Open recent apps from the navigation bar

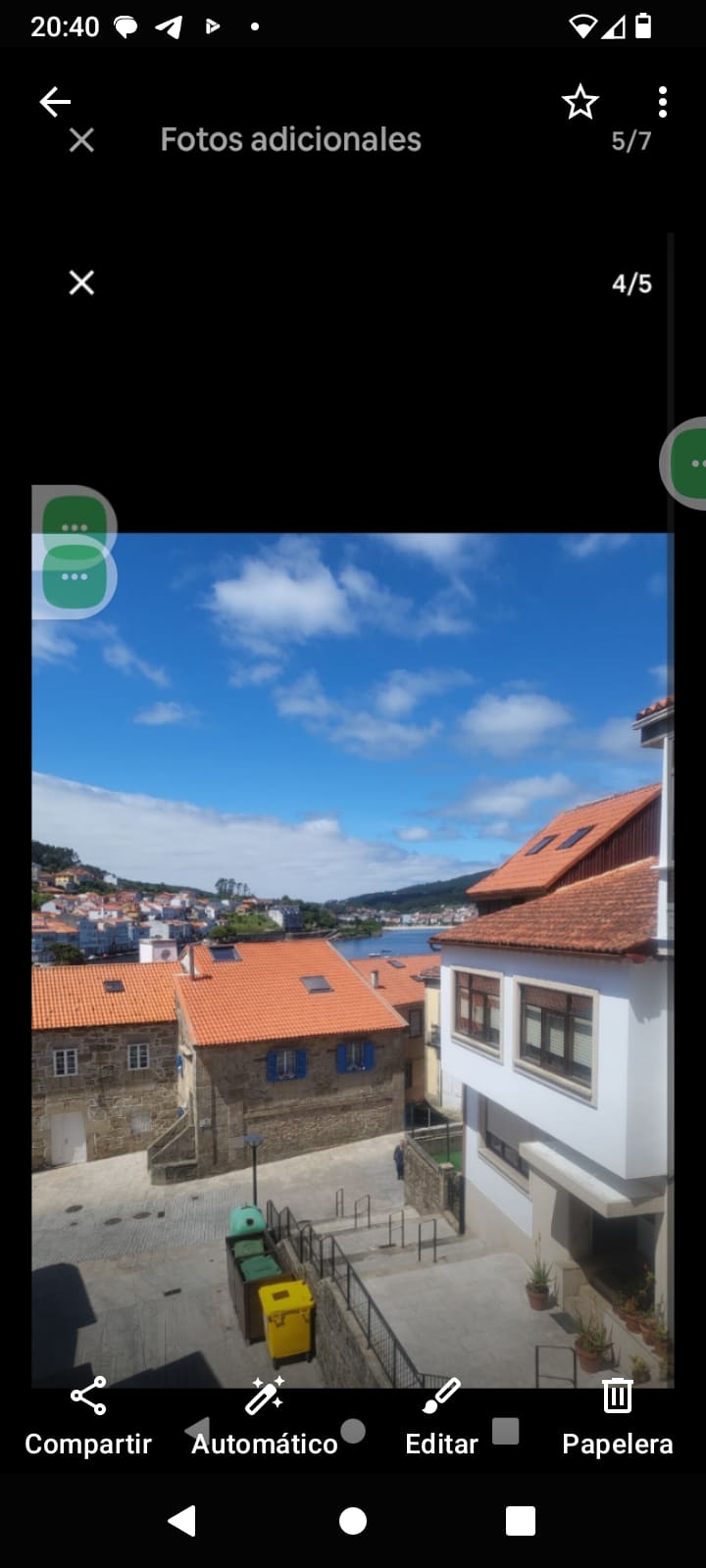pyautogui.click(x=520, y=1520)
